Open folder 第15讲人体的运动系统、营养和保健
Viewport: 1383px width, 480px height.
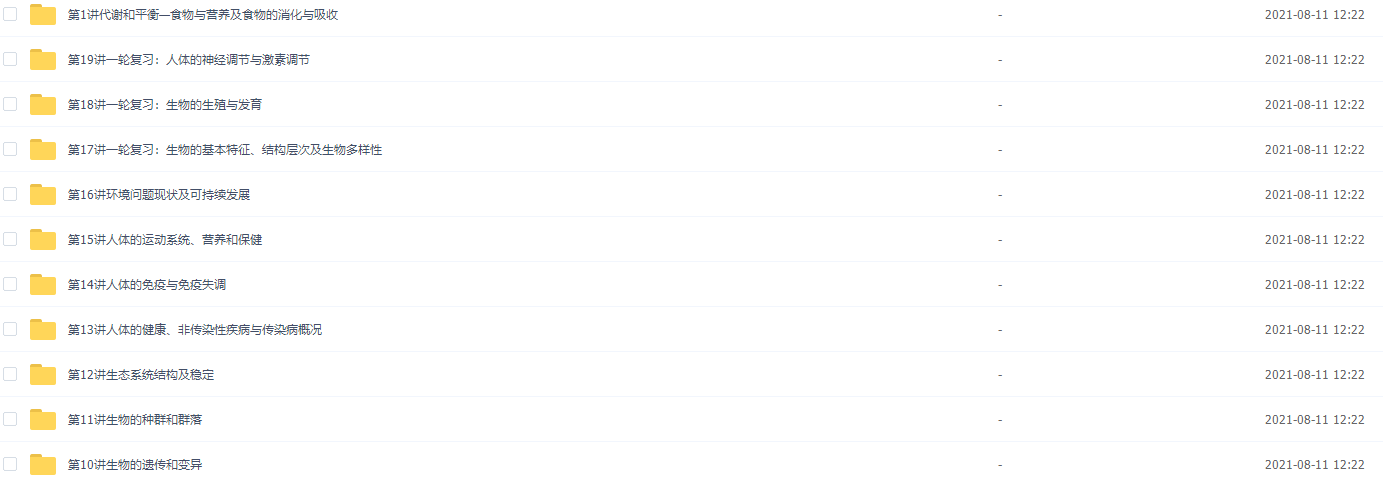point(164,240)
